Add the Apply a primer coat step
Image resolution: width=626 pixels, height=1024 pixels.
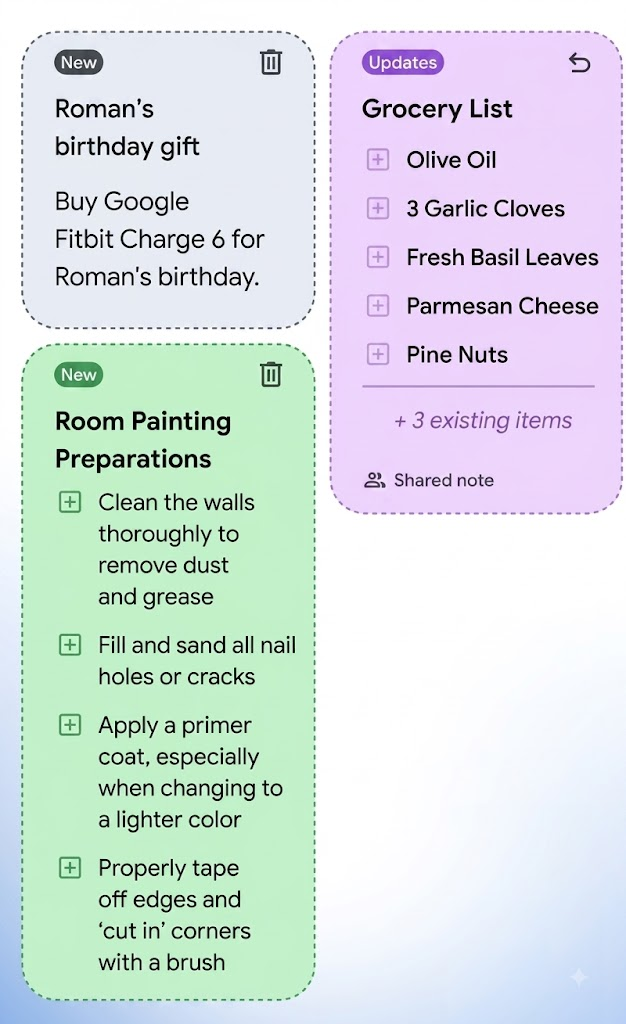pos(70,725)
